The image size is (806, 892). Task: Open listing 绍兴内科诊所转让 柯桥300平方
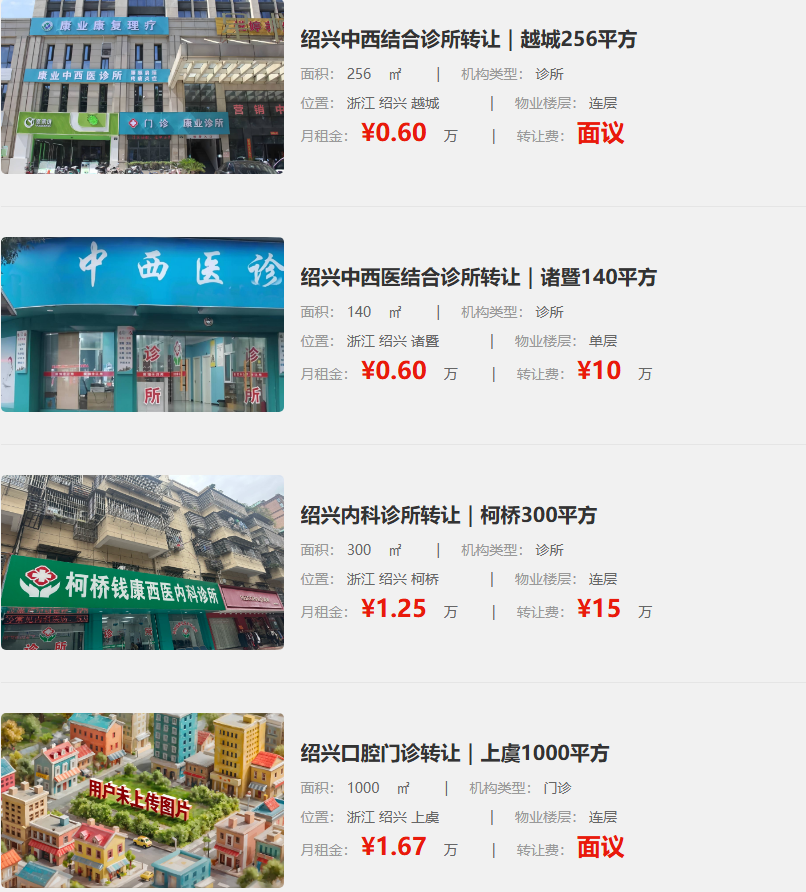click(448, 516)
